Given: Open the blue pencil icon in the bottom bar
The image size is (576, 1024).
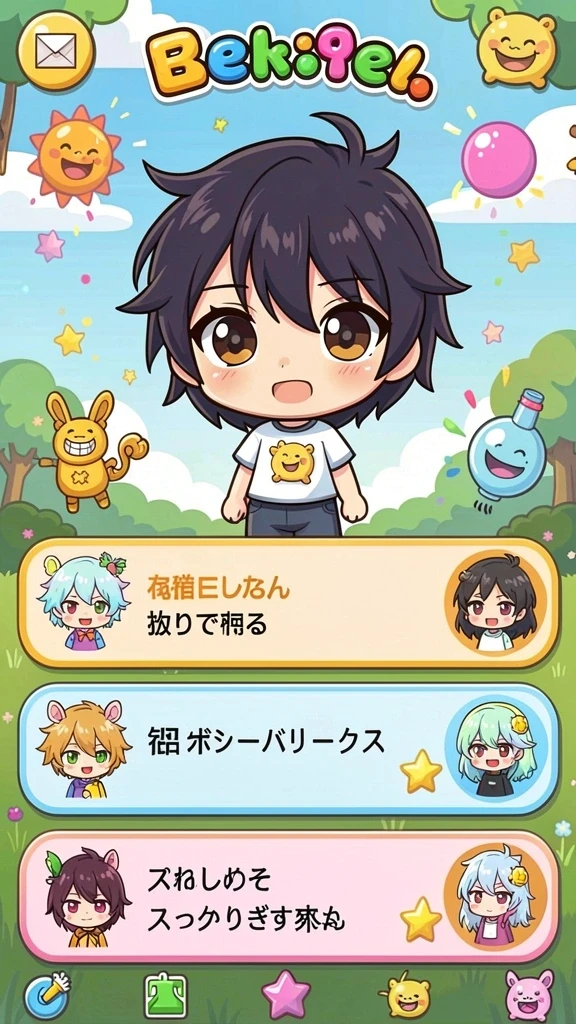Looking at the screenshot, I should pyautogui.click(x=47, y=997).
